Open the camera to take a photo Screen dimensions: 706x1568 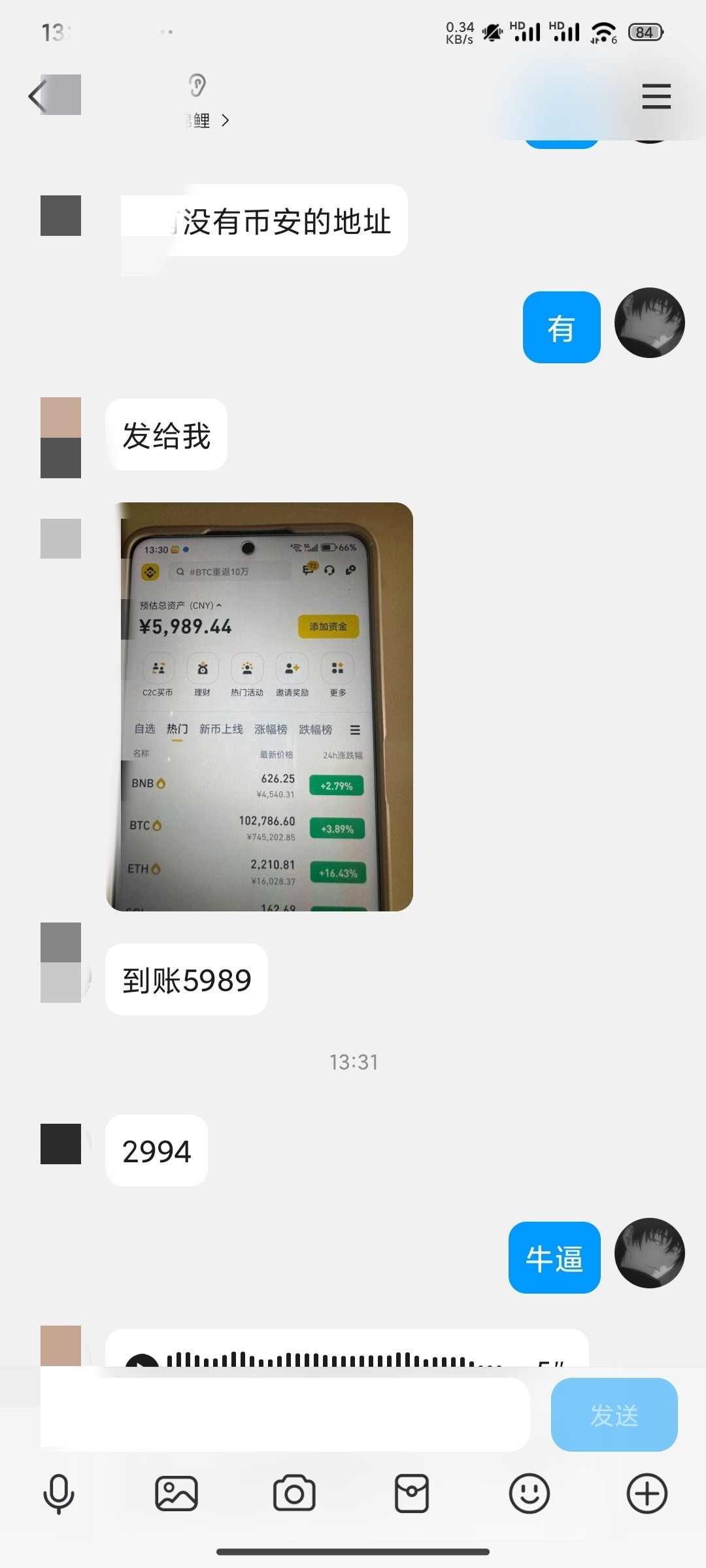pos(294,1494)
